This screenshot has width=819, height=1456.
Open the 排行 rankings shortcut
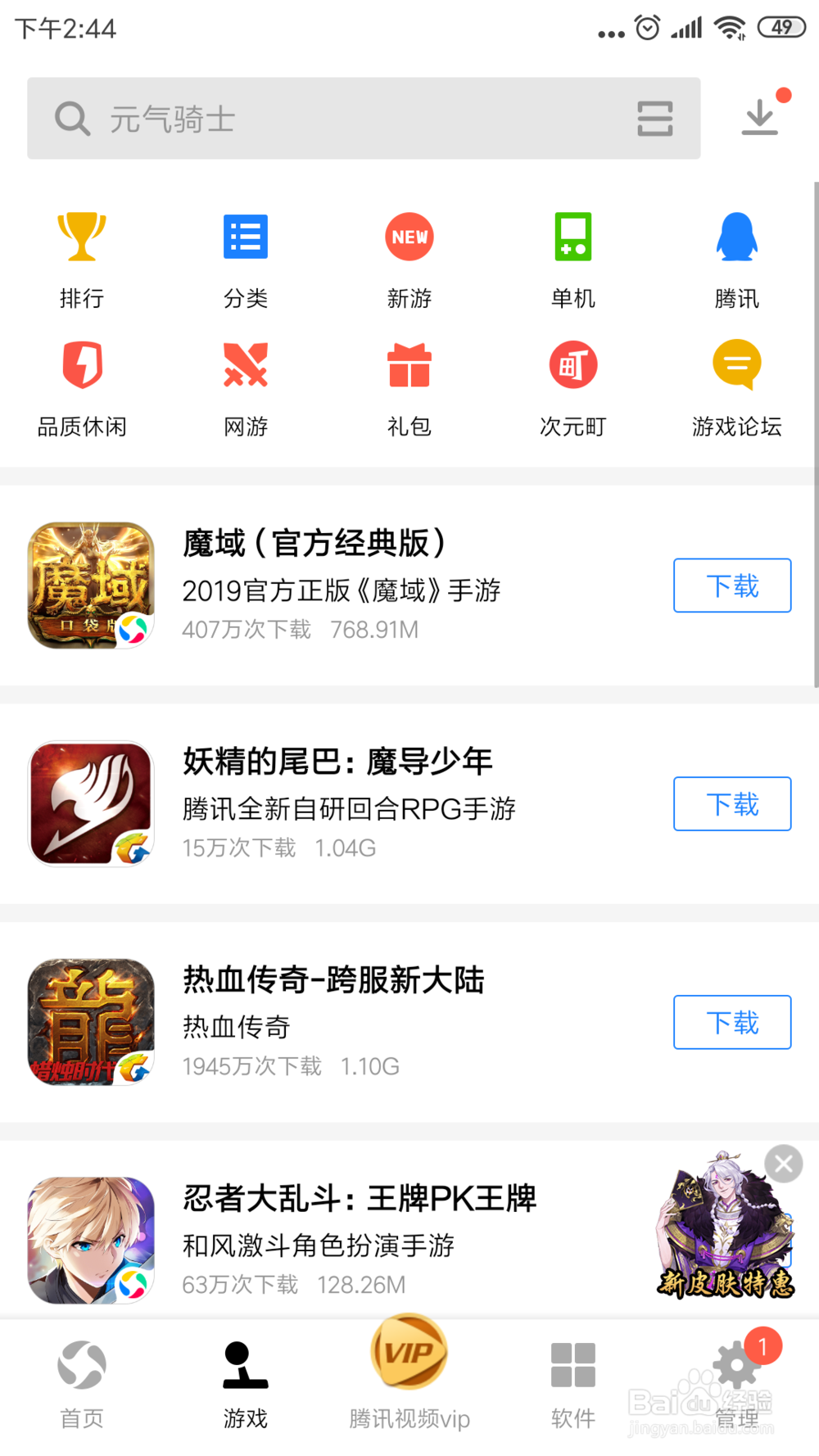coord(82,260)
